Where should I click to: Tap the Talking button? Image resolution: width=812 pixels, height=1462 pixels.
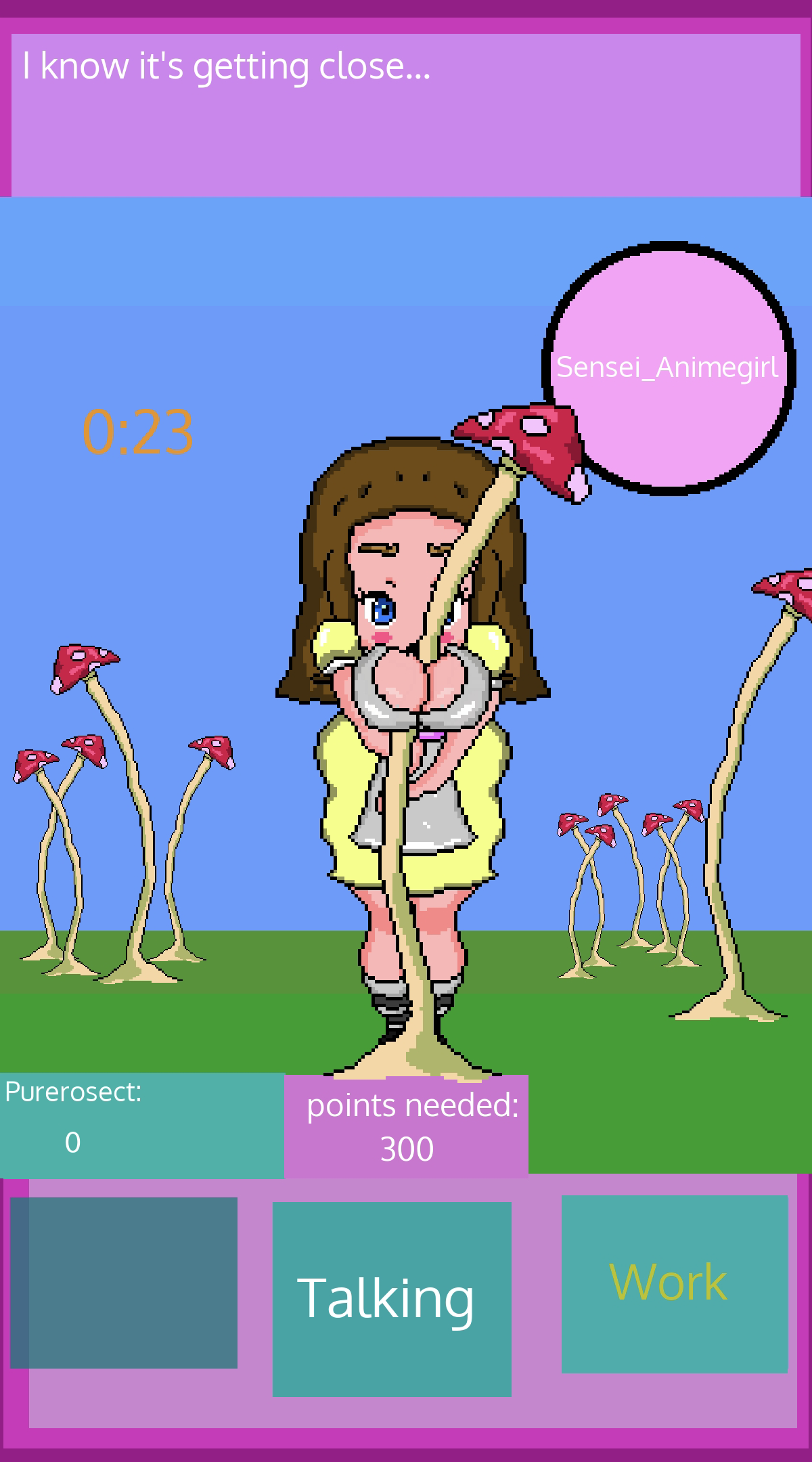pos(392,1299)
